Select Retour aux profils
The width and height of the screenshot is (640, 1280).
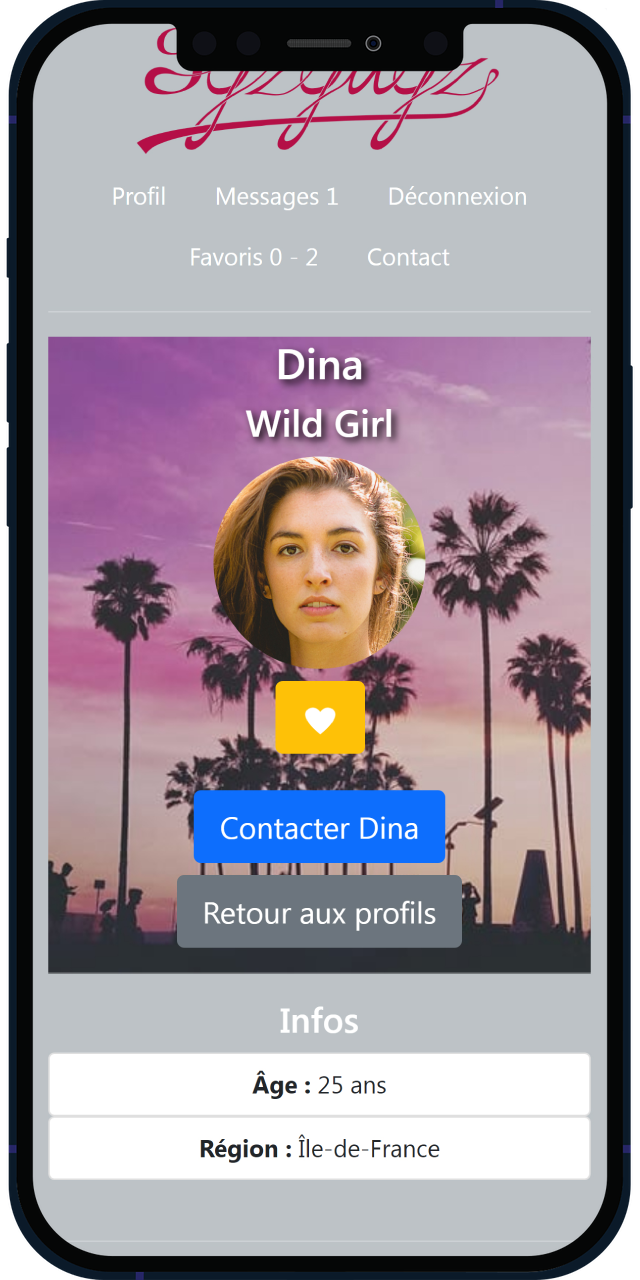point(319,912)
